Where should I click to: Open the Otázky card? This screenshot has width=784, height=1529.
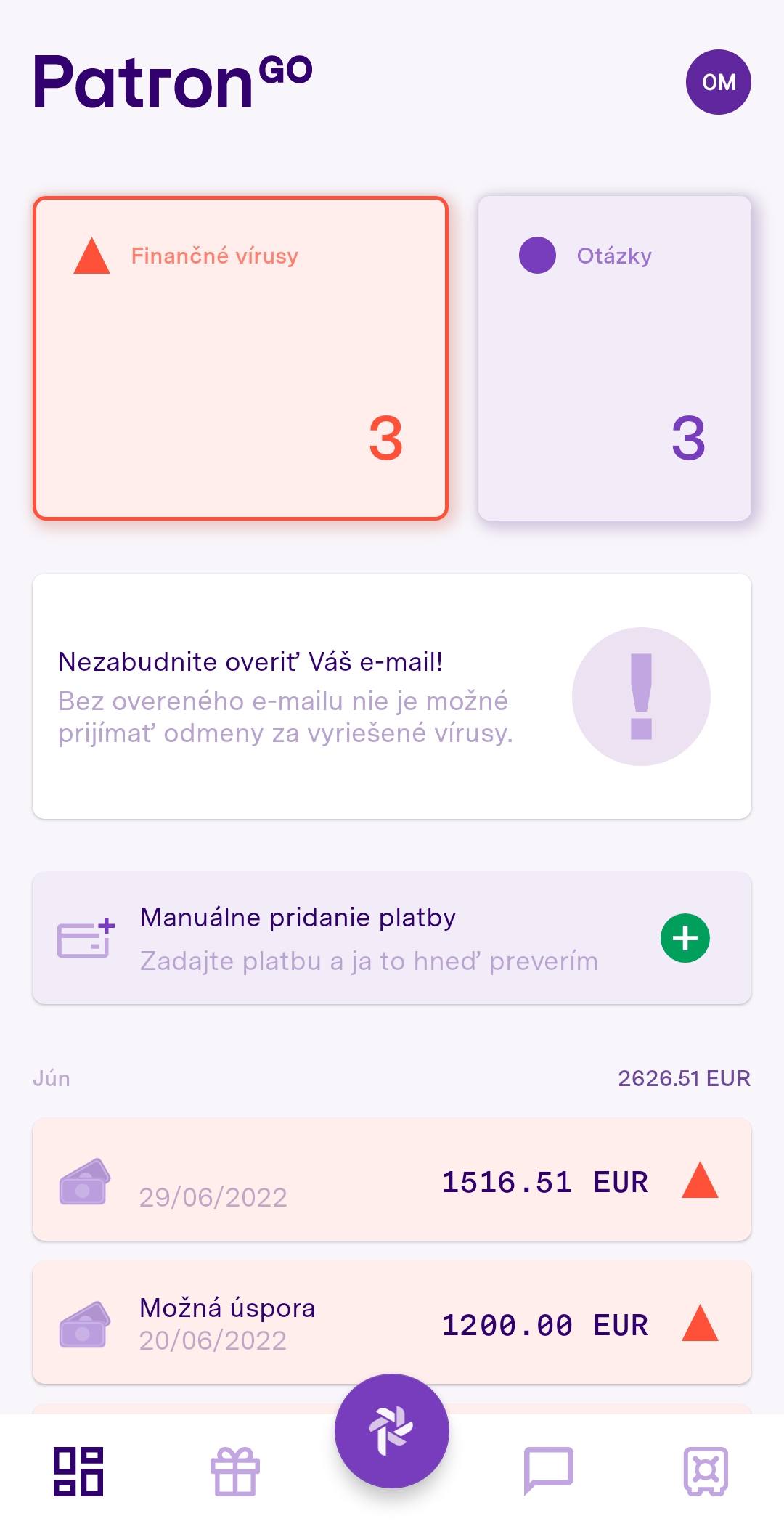[614, 358]
